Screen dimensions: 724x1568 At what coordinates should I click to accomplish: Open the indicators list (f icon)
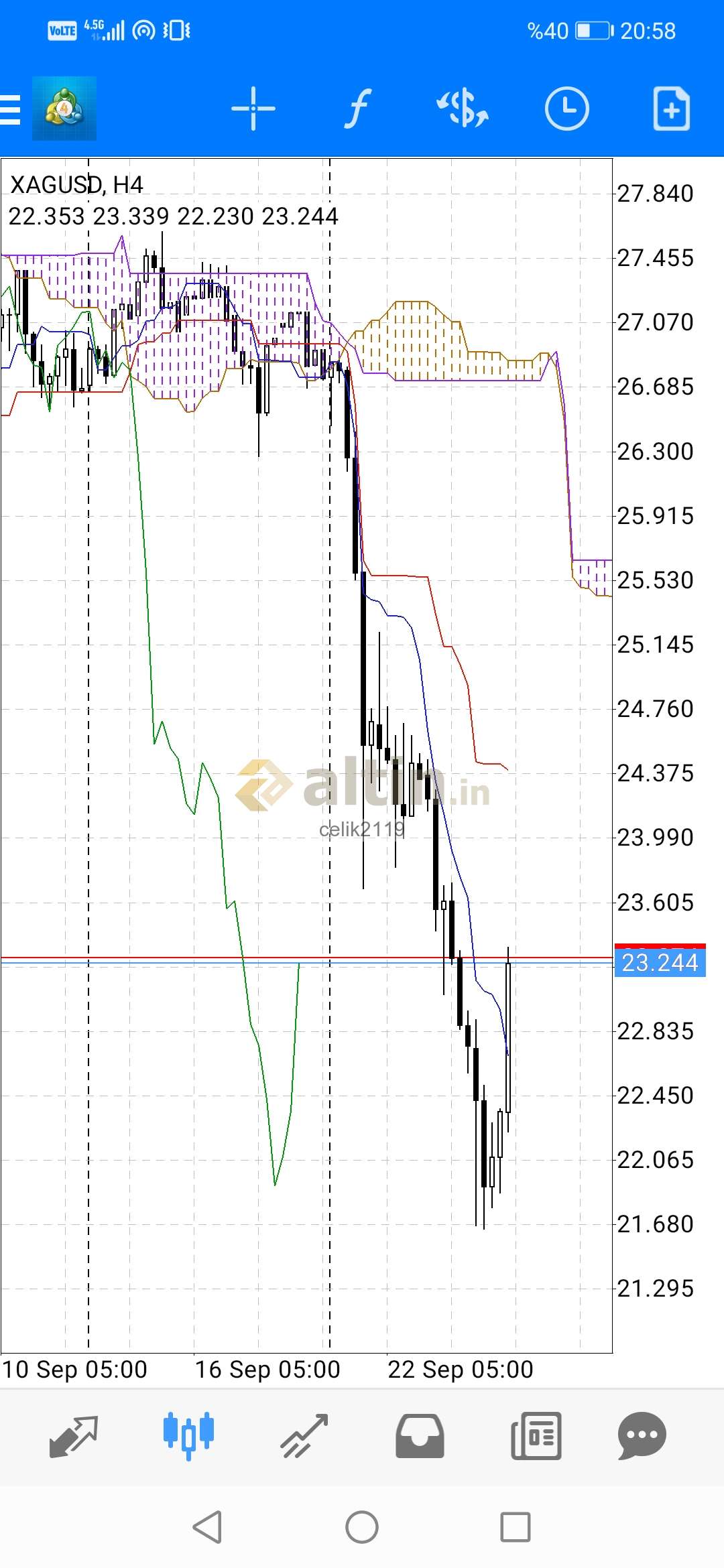coord(358,109)
